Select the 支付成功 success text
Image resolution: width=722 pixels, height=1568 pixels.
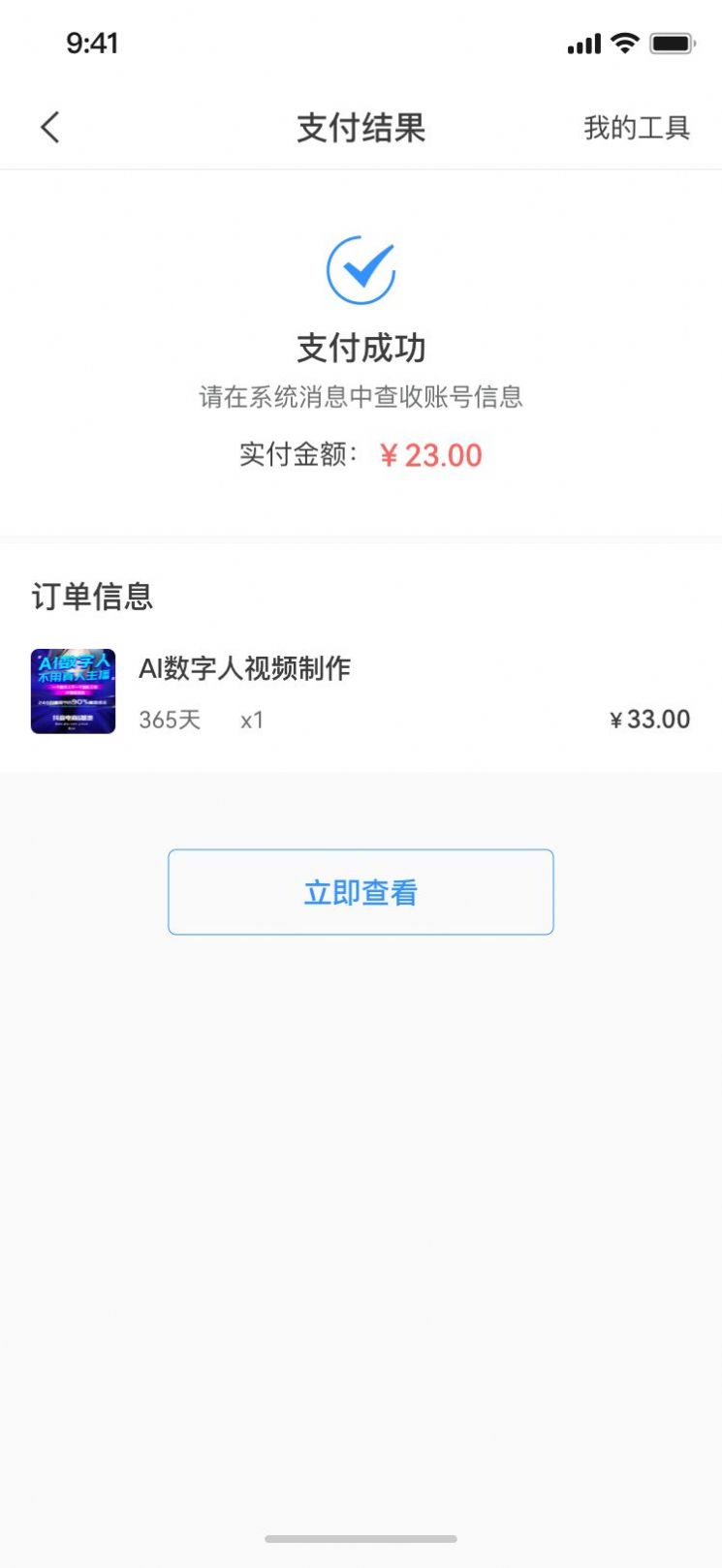pos(361,348)
